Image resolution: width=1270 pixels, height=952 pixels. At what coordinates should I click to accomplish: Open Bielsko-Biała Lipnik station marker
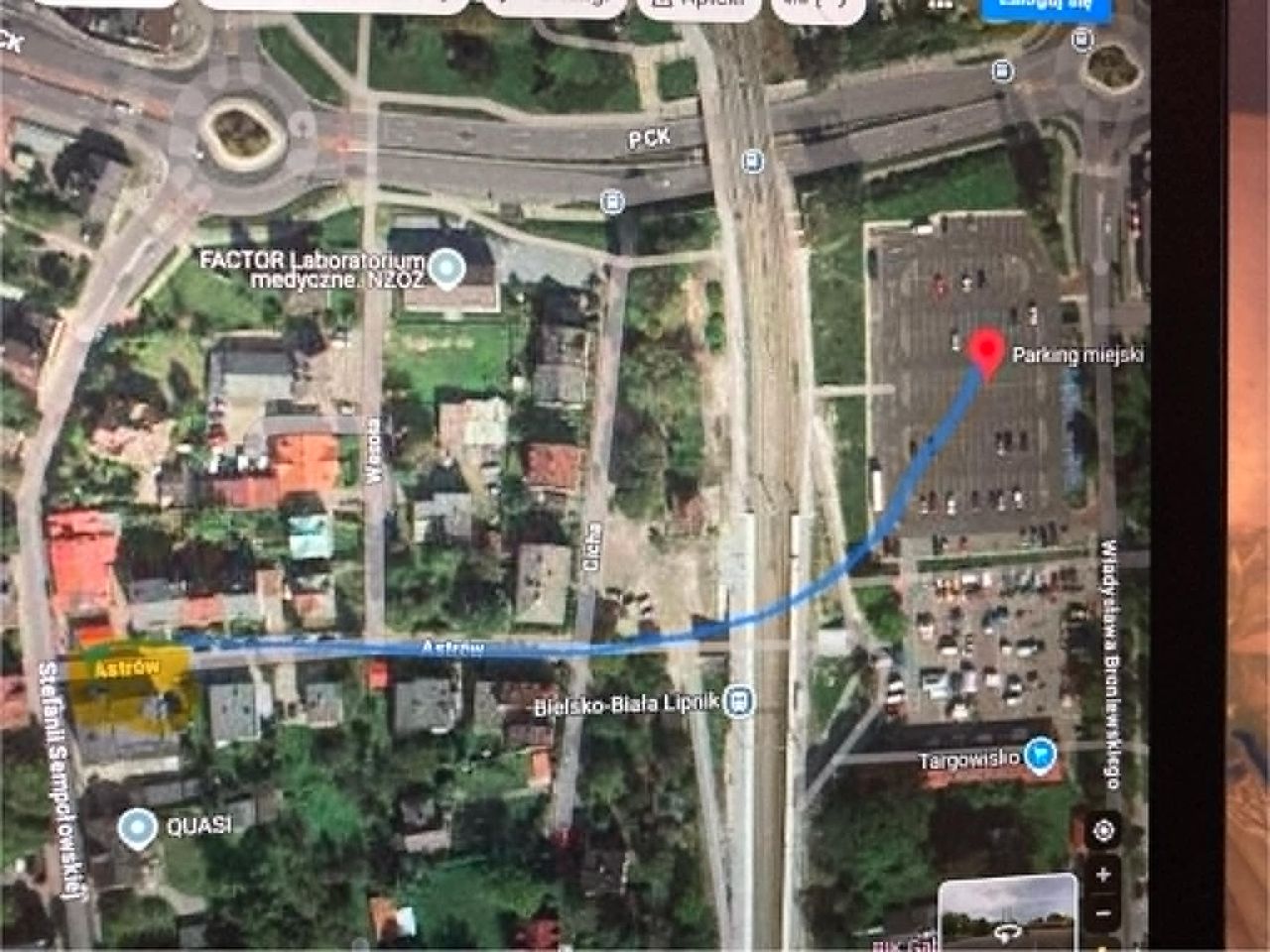pyautogui.click(x=738, y=702)
